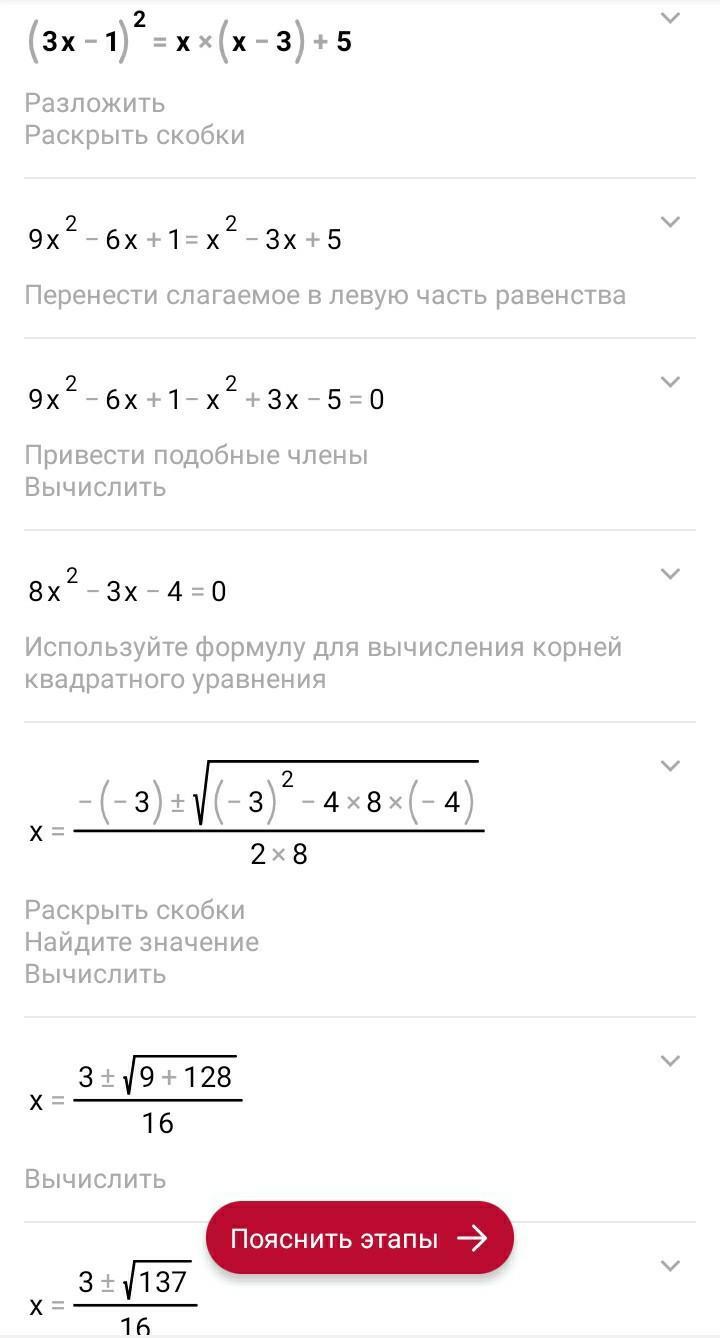Screen dimensions: 720x1338
Task: Expand the step with √(9+128)
Action: (x=671, y=1061)
